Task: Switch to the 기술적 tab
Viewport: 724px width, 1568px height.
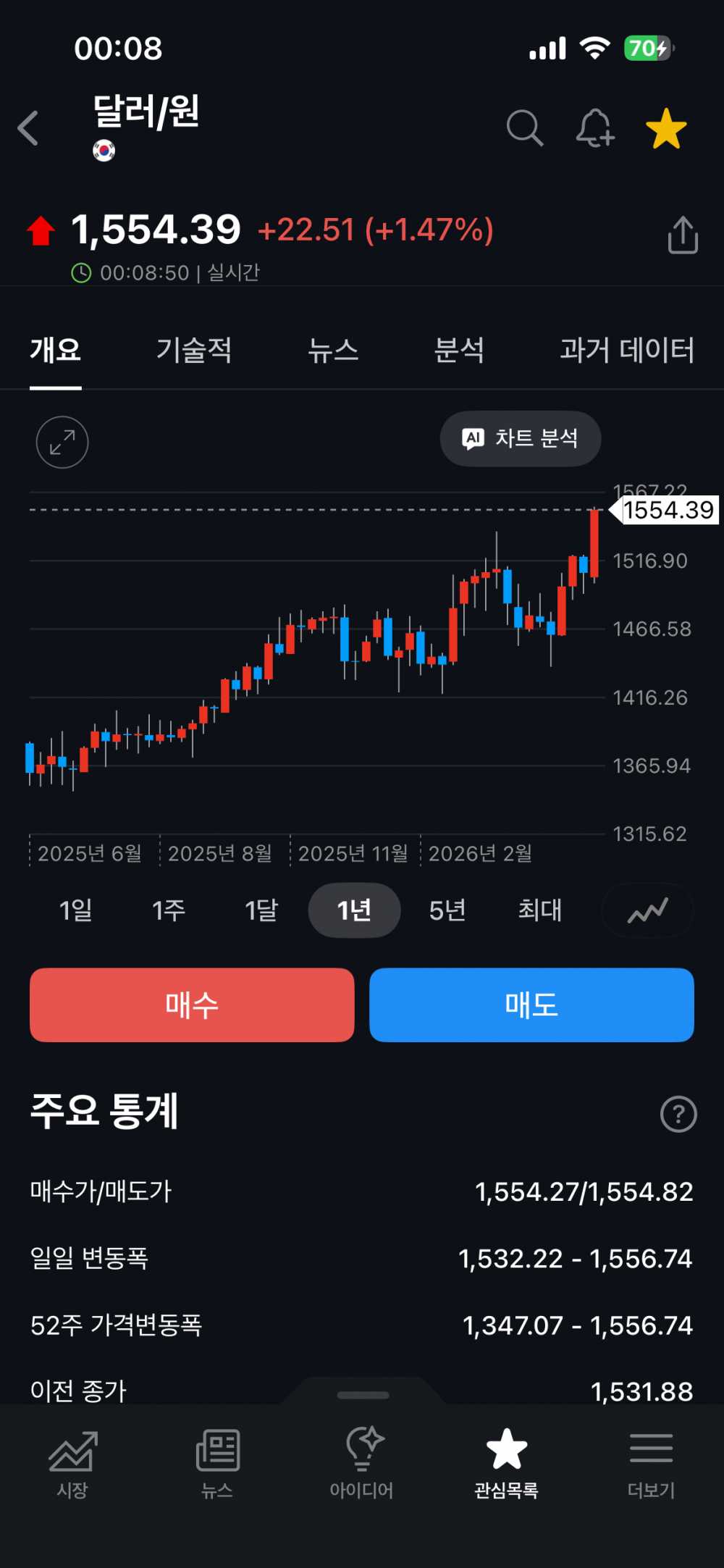Action: coord(194,351)
